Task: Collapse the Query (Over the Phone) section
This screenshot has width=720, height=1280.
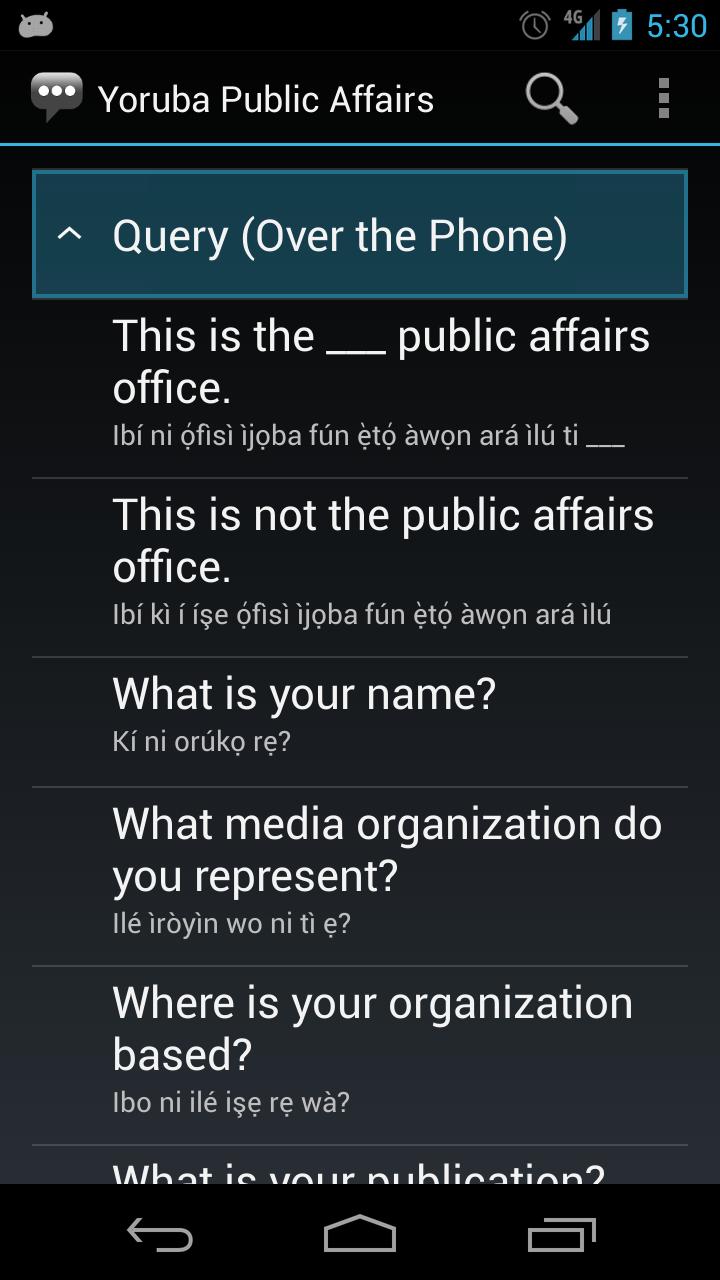Action: tap(360, 234)
